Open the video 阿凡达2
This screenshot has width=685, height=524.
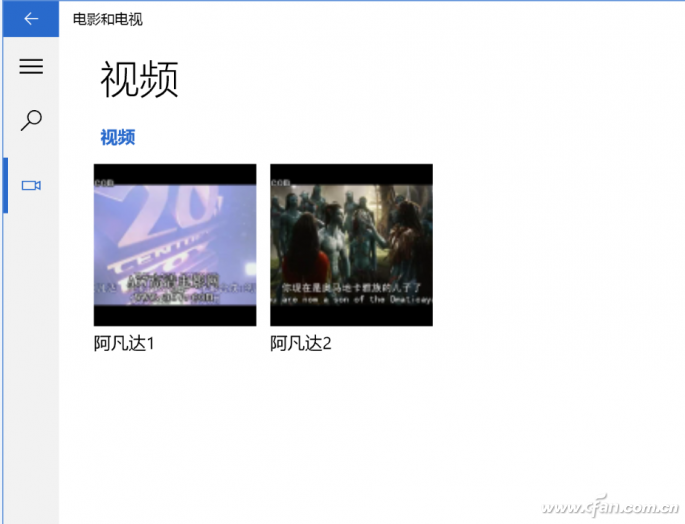pos(351,245)
